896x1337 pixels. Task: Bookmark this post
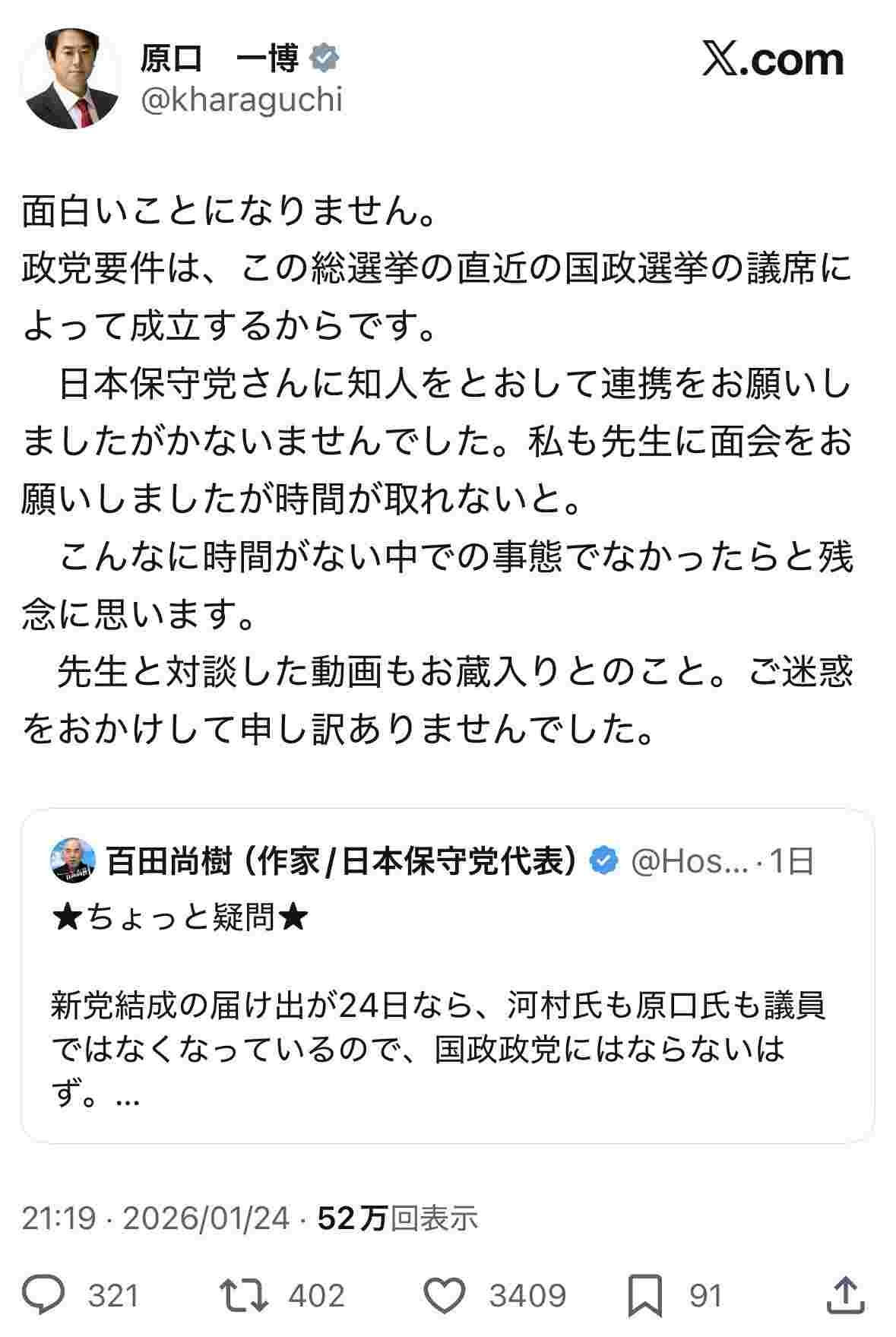[x=644, y=1294]
